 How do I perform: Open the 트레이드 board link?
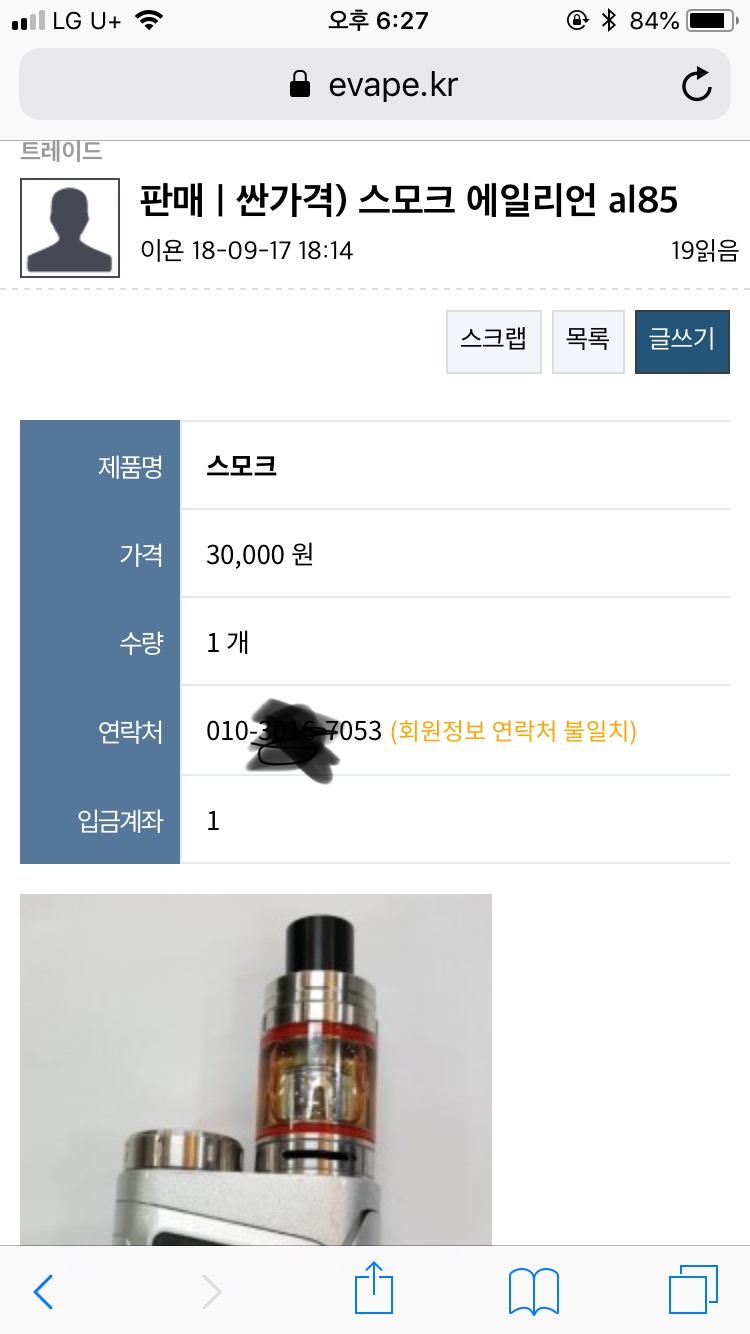coord(61,151)
